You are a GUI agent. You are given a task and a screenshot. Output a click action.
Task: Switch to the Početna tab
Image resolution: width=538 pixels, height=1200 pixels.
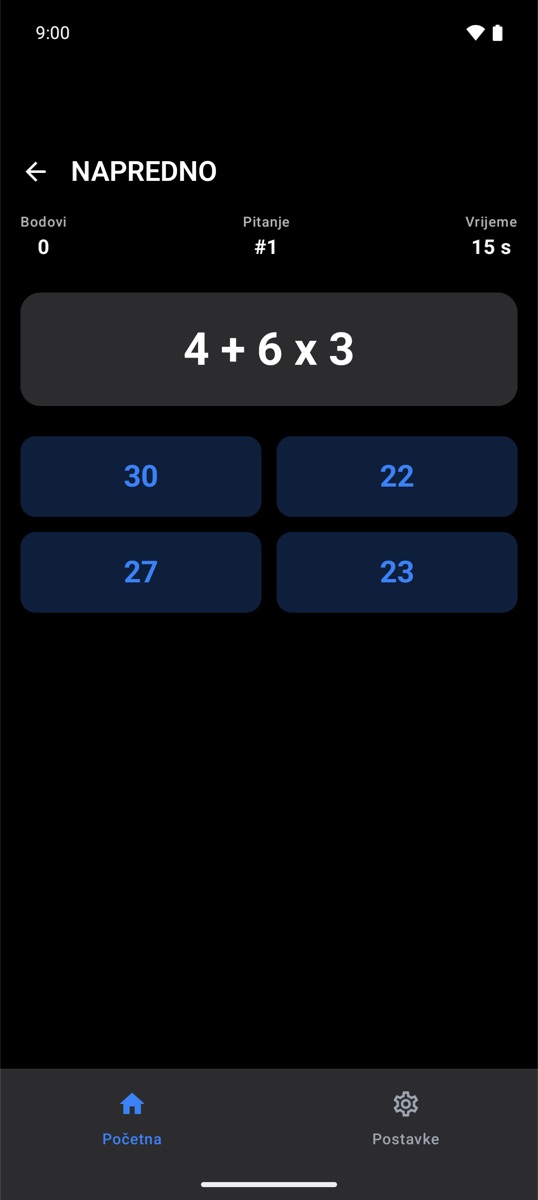132,1119
